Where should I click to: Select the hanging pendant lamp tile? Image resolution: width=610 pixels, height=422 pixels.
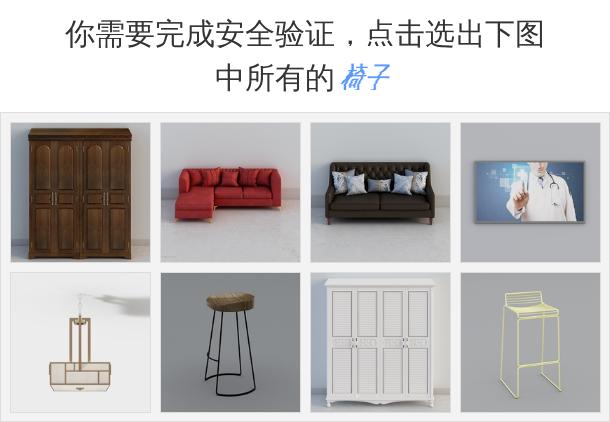(x=80, y=342)
